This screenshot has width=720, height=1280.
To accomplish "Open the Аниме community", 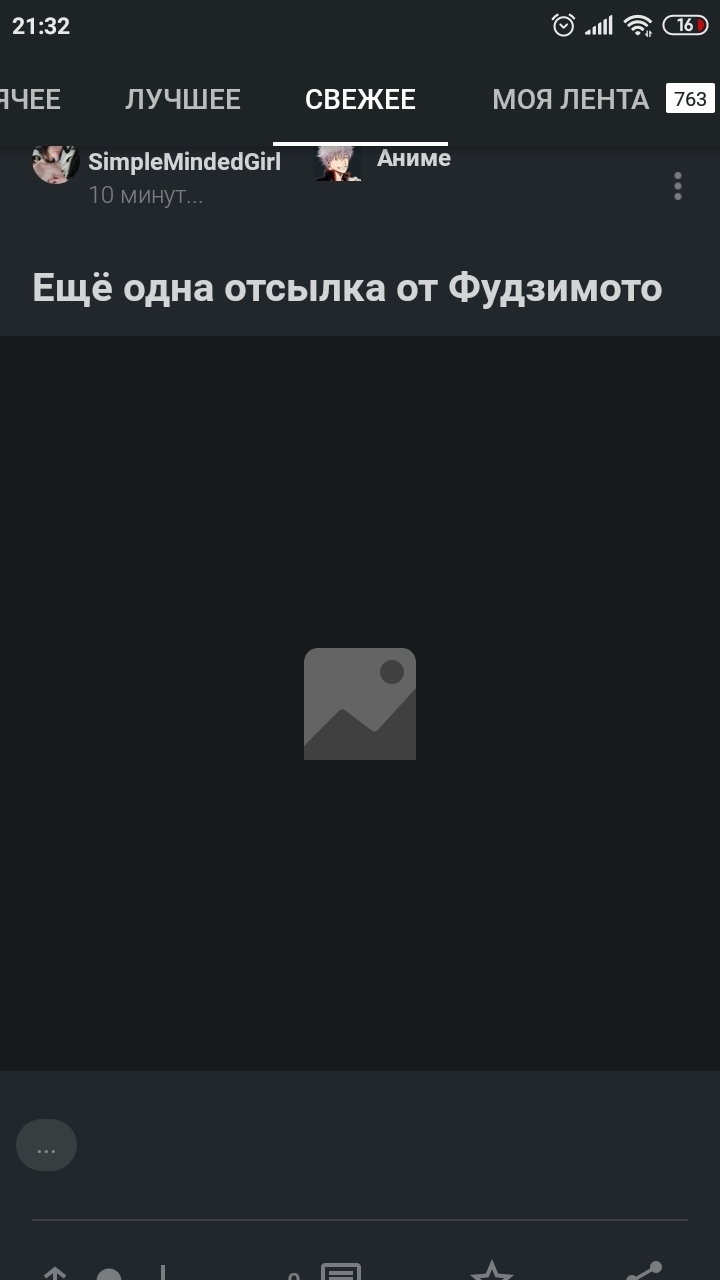I will [413, 159].
